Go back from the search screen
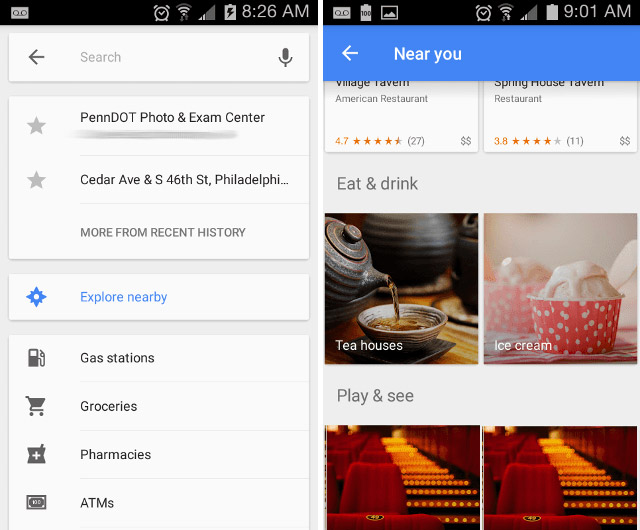Viewport: 640px width, 530px height. click(37, 57)
